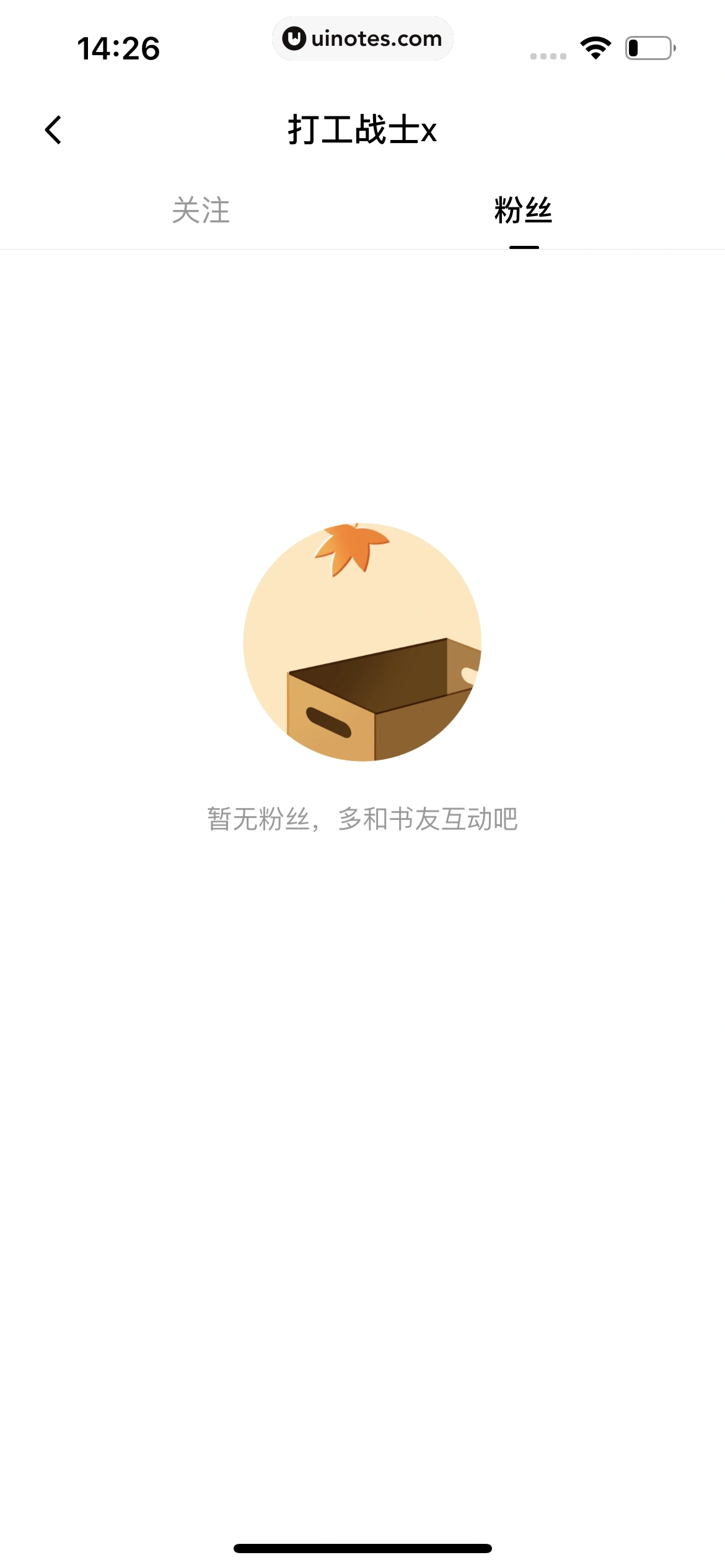
Task: Tap the cellular signal dots indicator
Action: click(548, 54)
